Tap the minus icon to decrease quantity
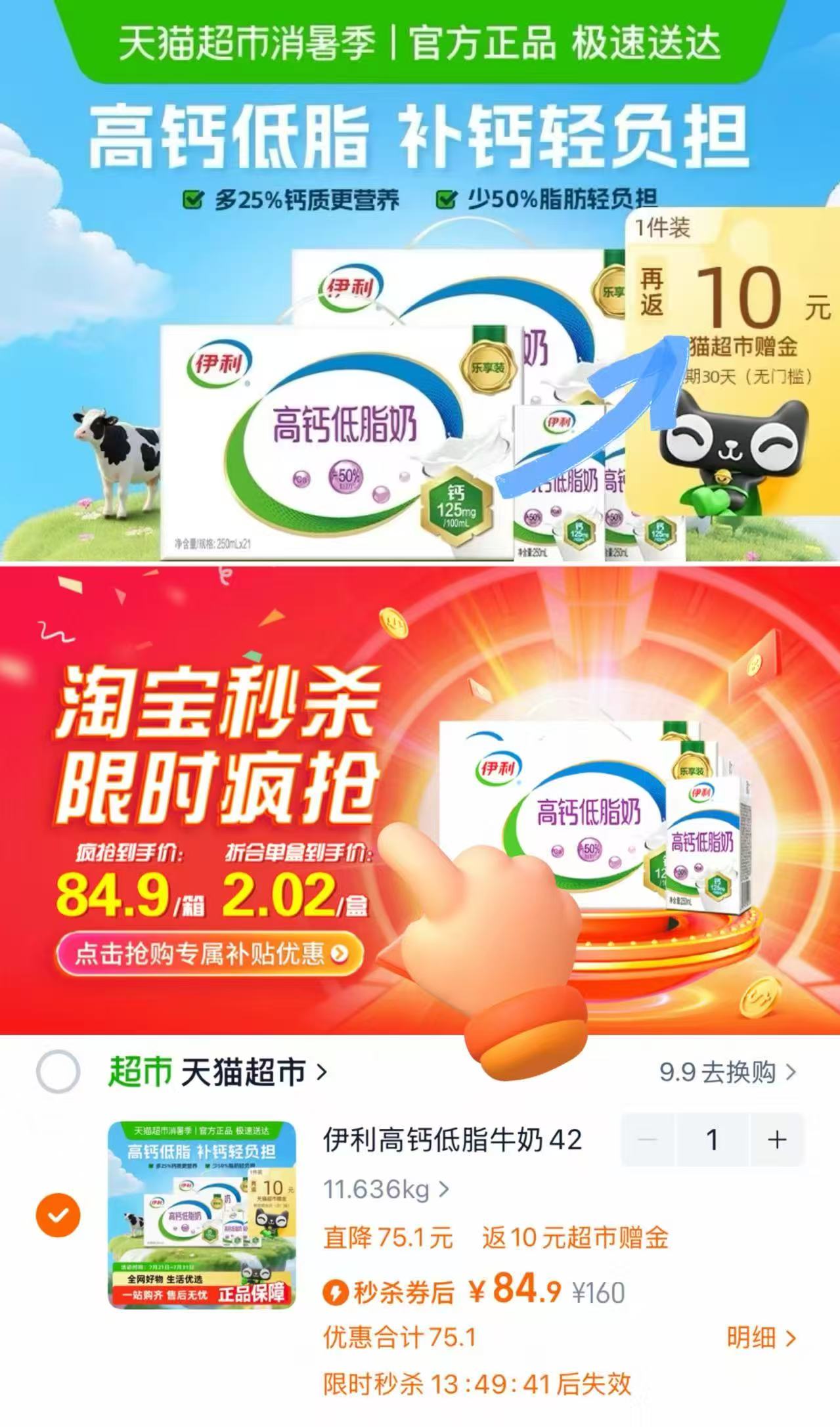 (647, 1140)
